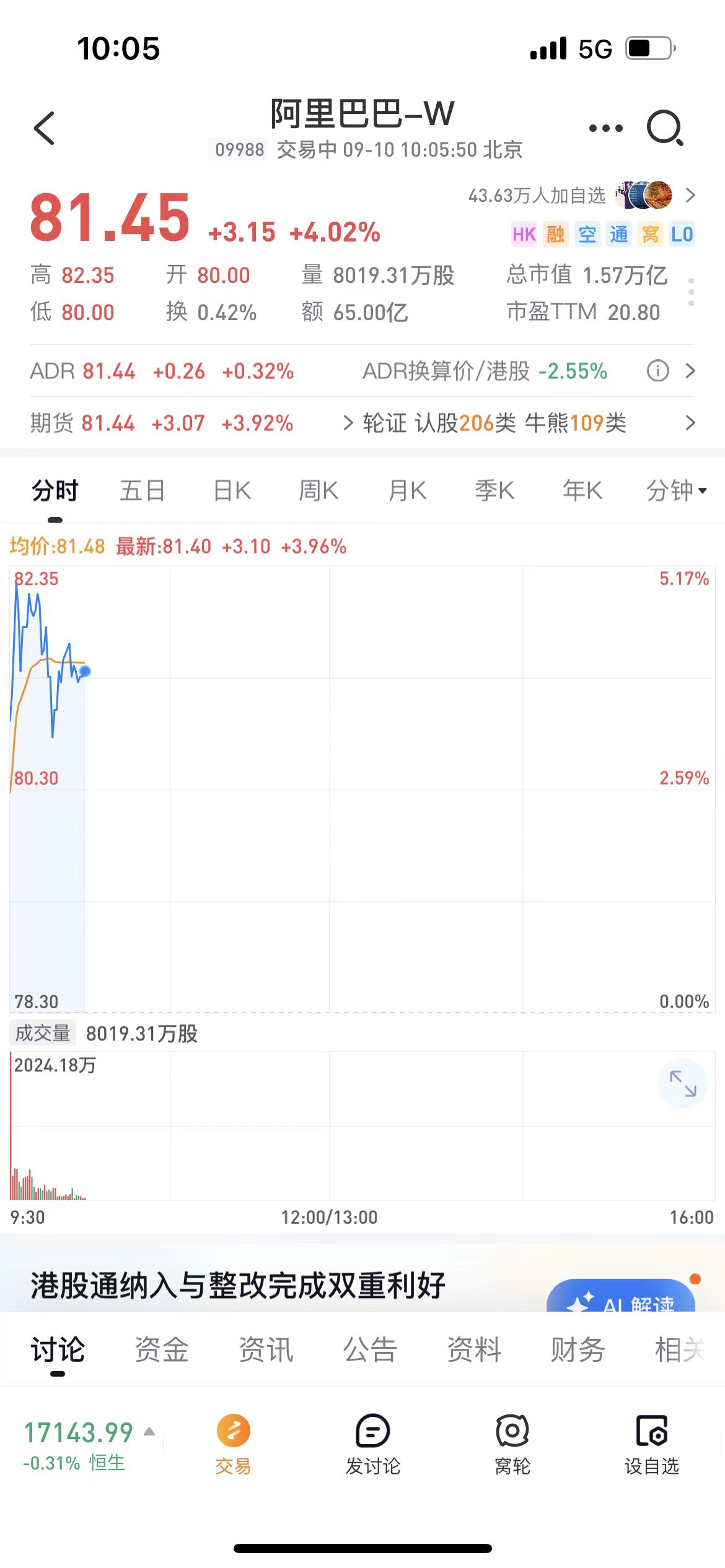The image size is (725, 1568).
Task: Switch to the 资金 tab
Action: [x=162, y=1350]
